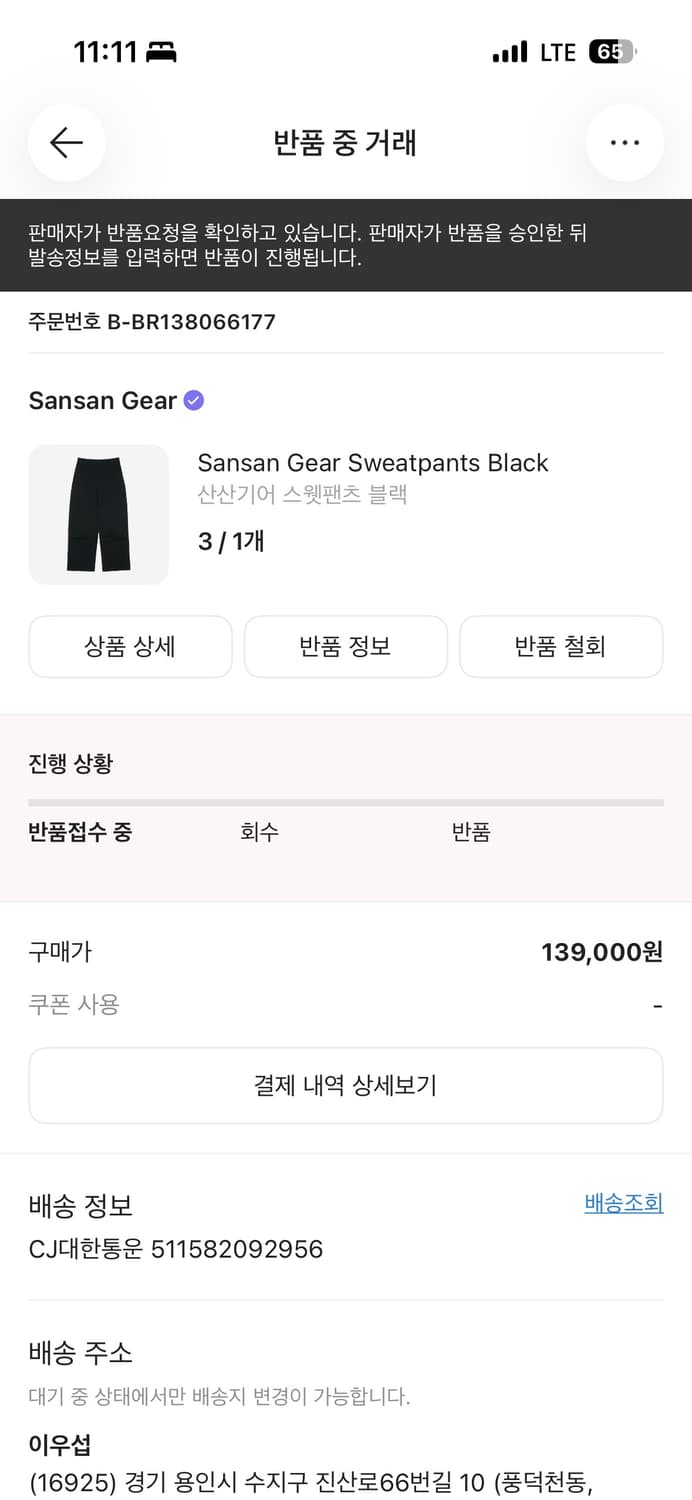Viewport: 692px width, 1500px height.
Task: Tap the 배송조회 tracking link
Action: pos(624,1203)
